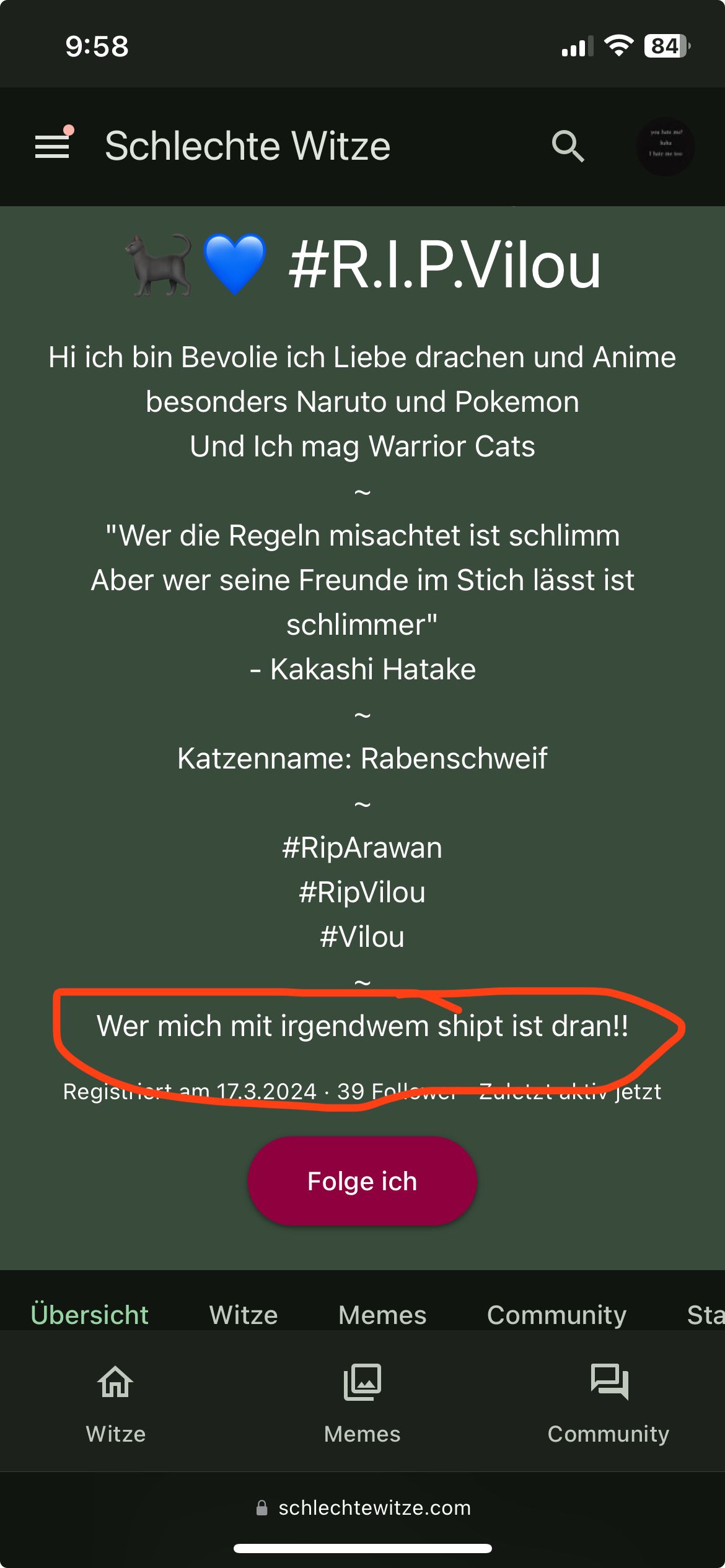This screenshot has width=725, height=1568.
Task: Switch to the Übersicht tab
Action: click(x=90, y=1315)
